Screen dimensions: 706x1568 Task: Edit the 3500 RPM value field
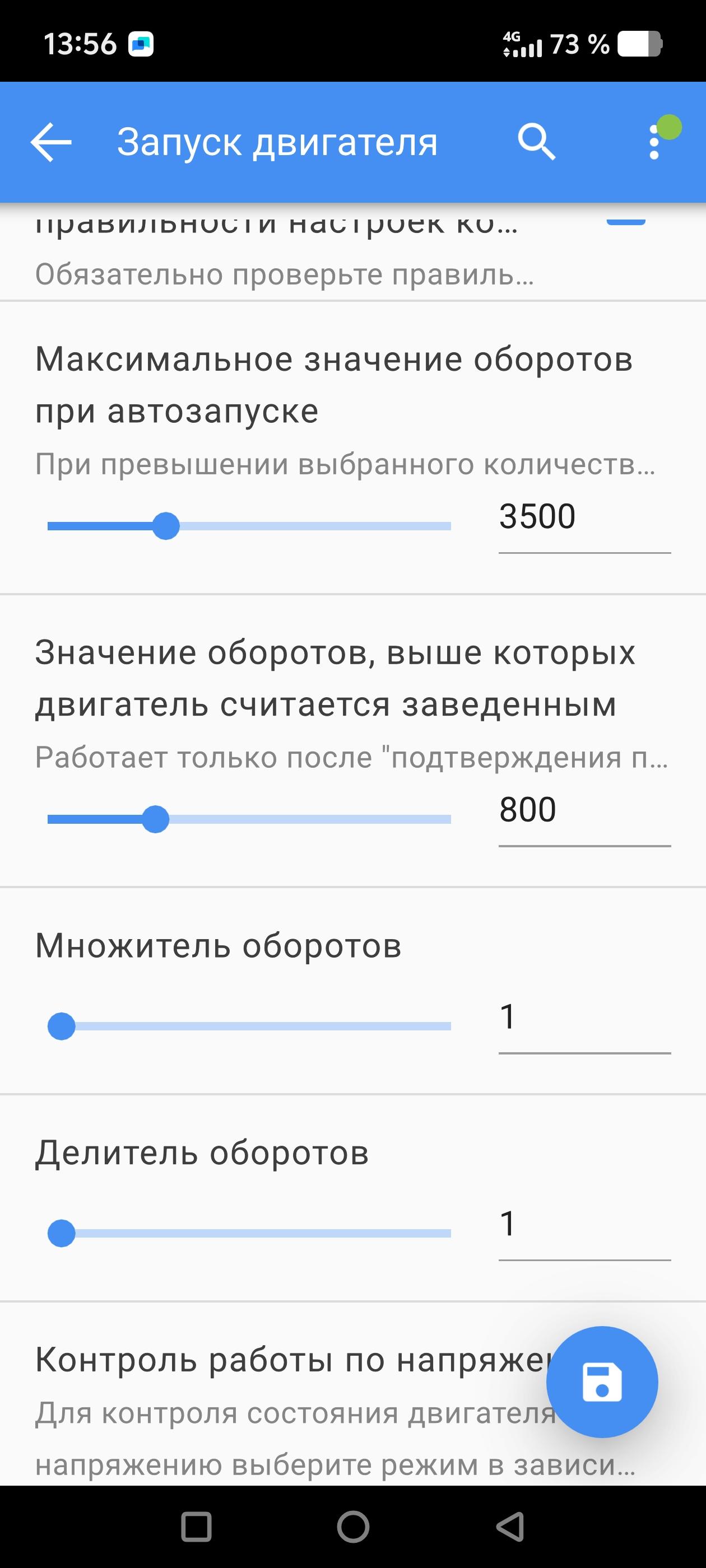[x=583, y=517]
